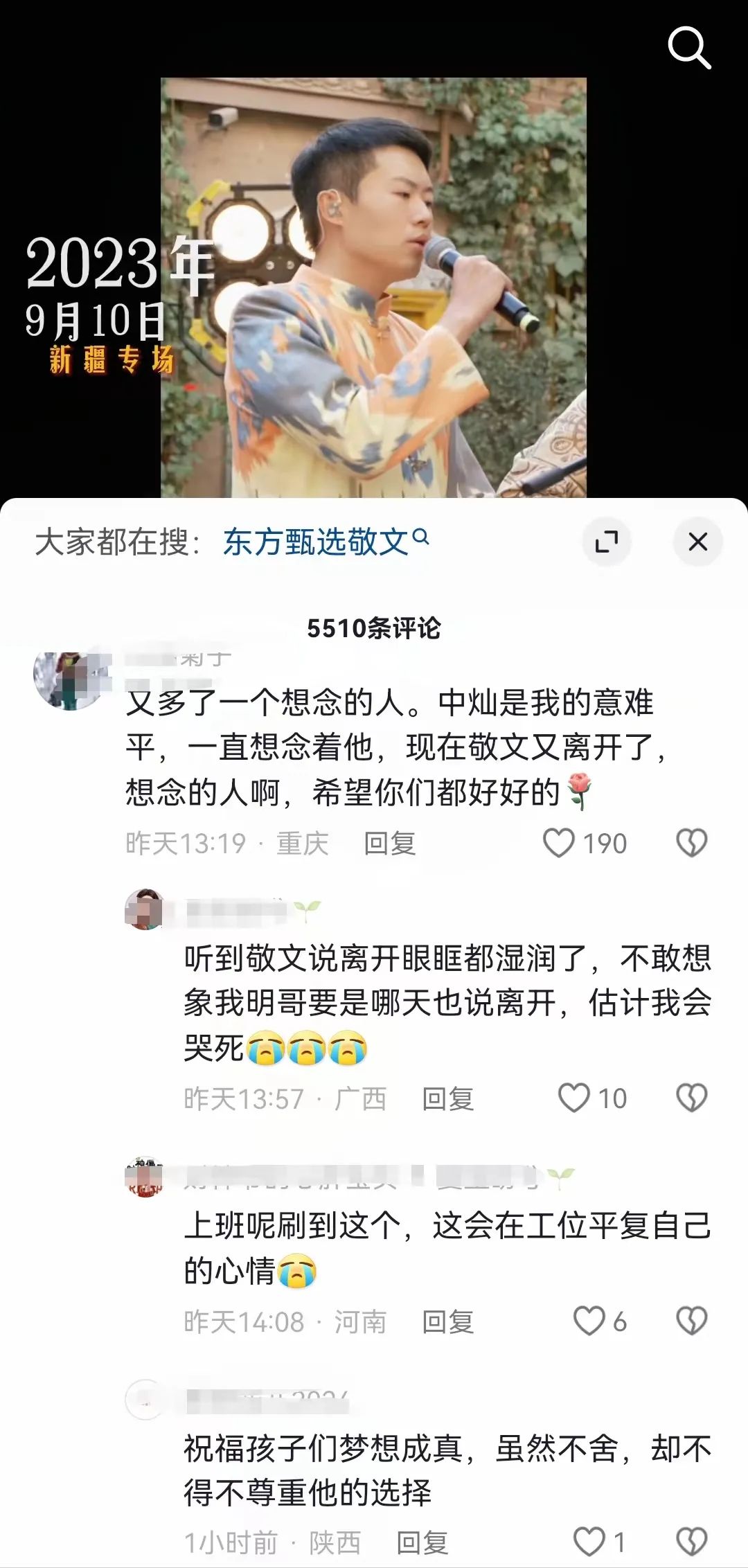The image size is (748, 1568).
Task: Close the comments panel
Action: [x=697, y=542]
